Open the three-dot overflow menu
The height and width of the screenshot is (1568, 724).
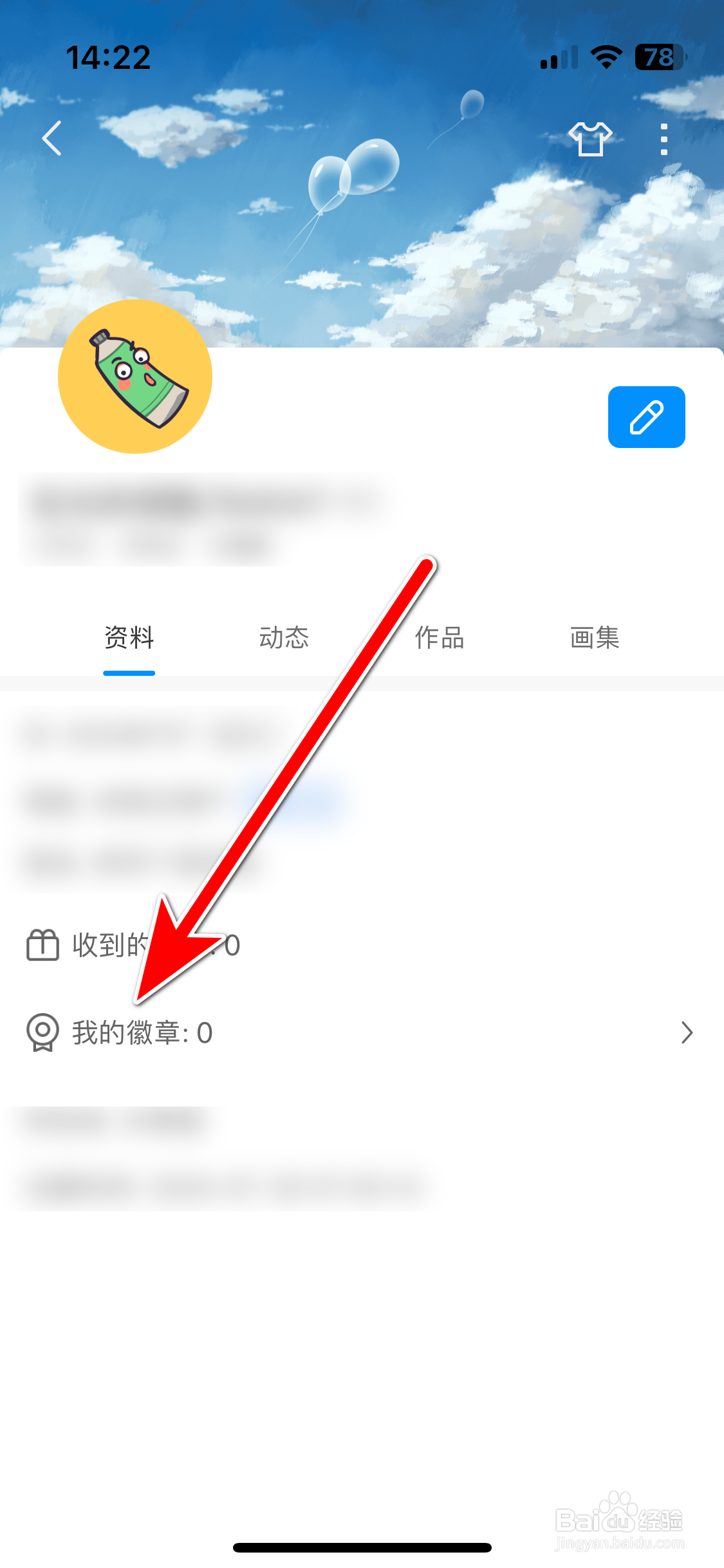pyautogui.click(x=664, y=138)
